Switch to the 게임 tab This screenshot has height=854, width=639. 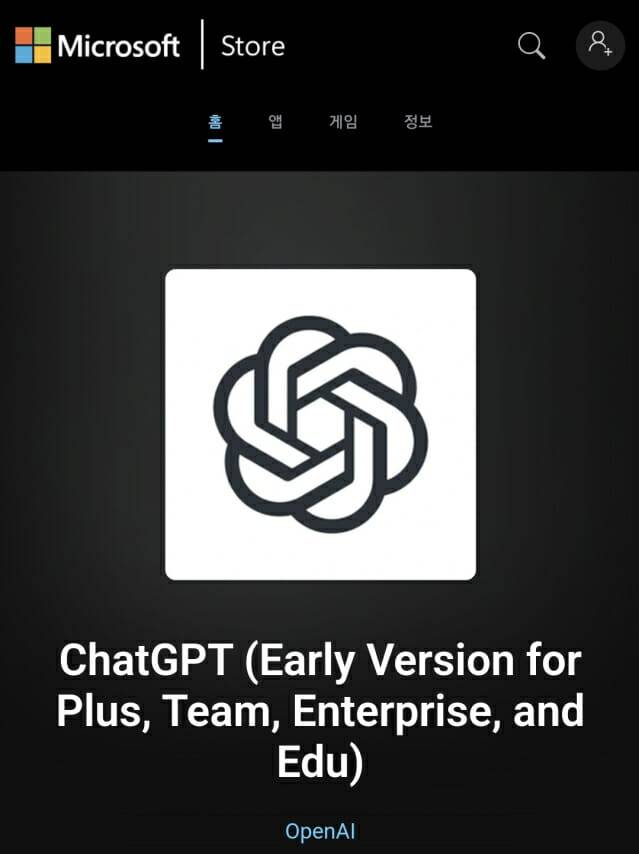[343, 122]
